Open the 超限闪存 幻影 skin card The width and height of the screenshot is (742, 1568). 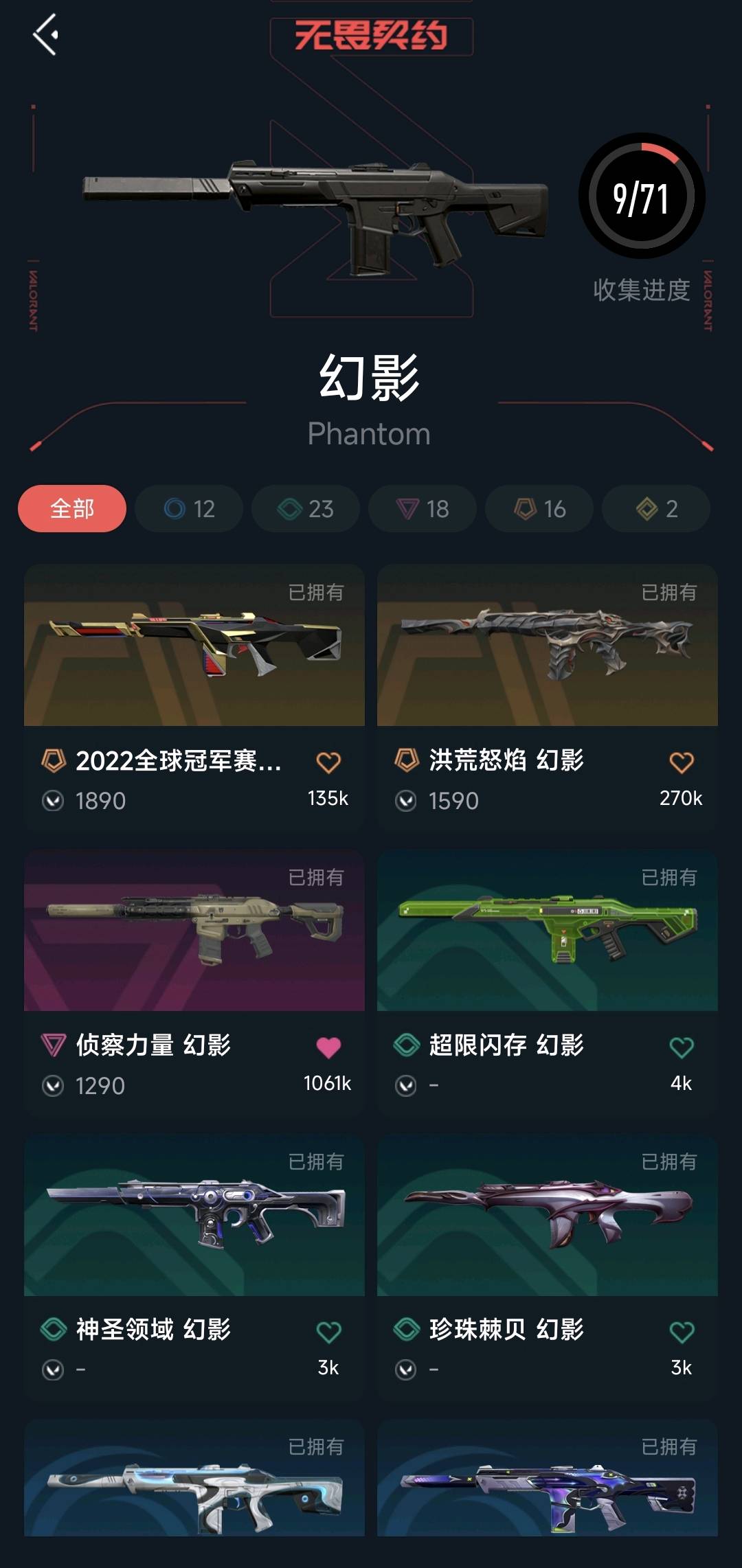548,931
